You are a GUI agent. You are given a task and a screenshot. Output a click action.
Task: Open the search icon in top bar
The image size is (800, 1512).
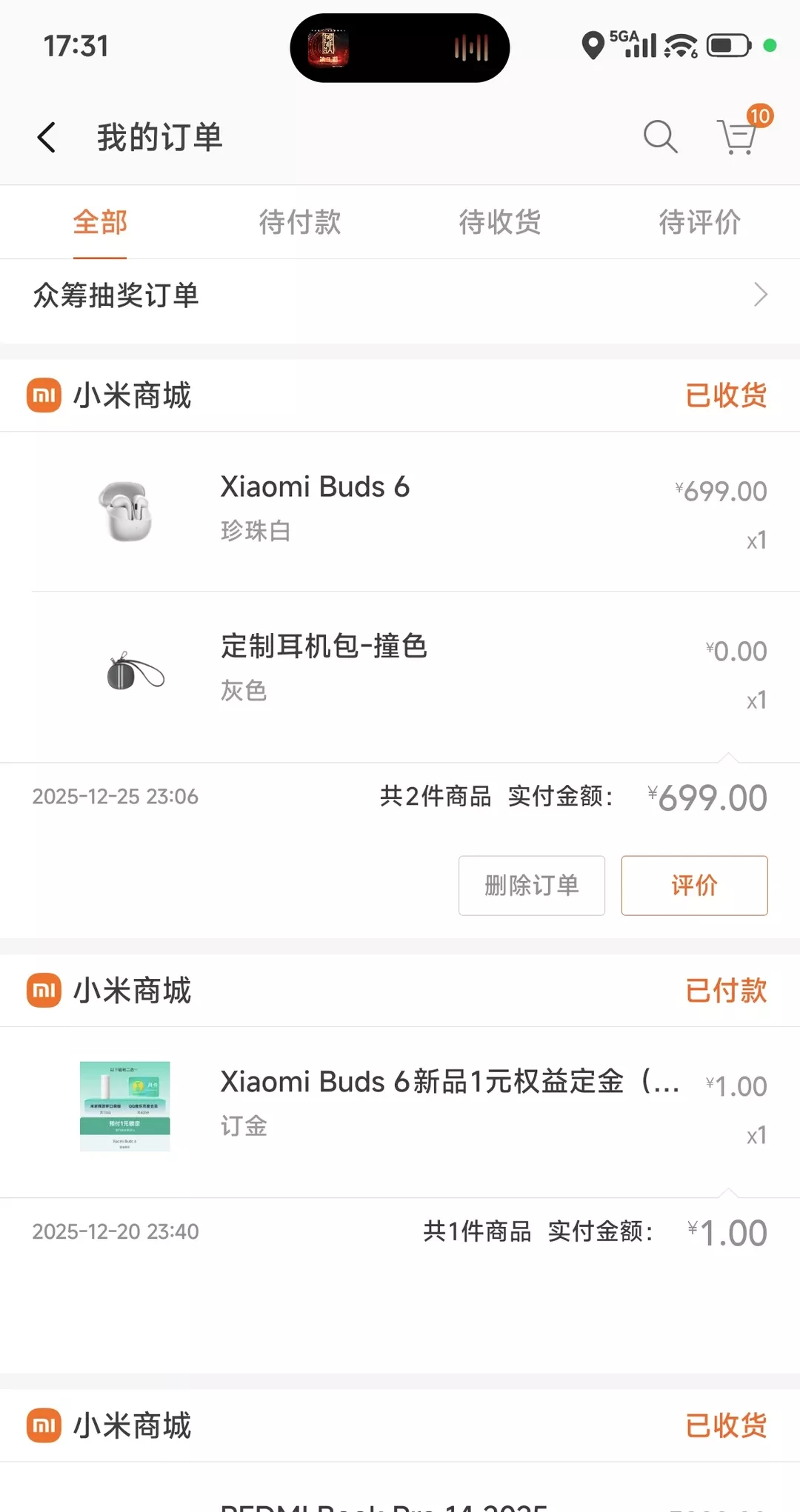pos(660,137)
